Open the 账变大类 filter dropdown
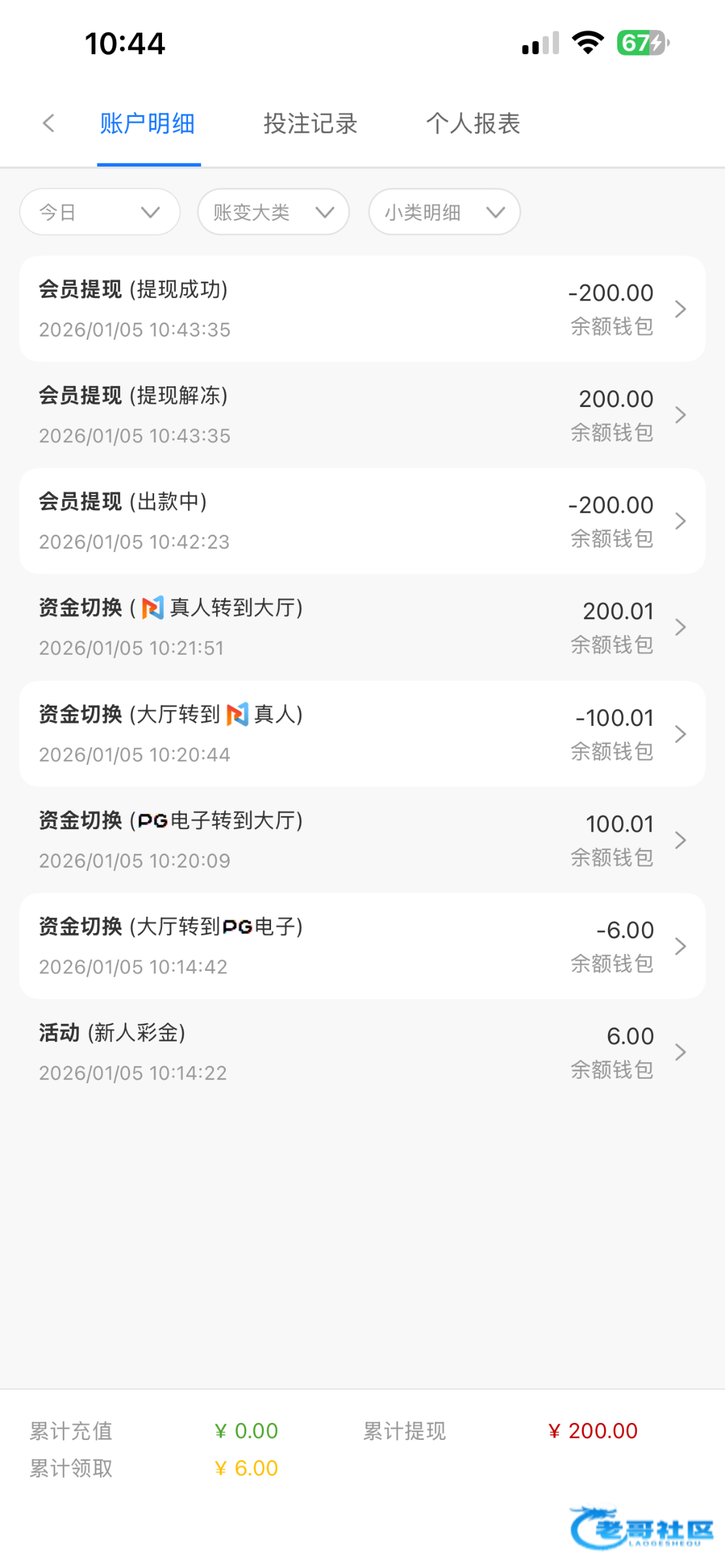 (x=274, y=212)
